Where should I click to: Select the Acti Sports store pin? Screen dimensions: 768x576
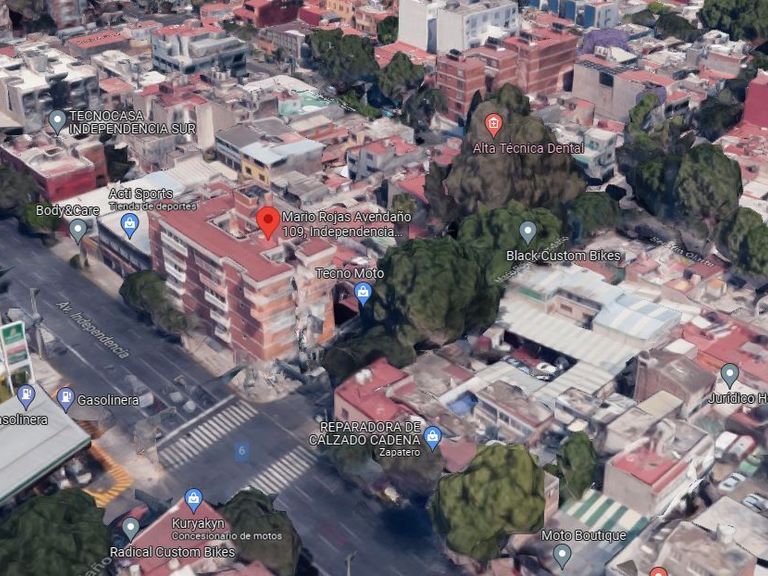click(x=129, y=224)
